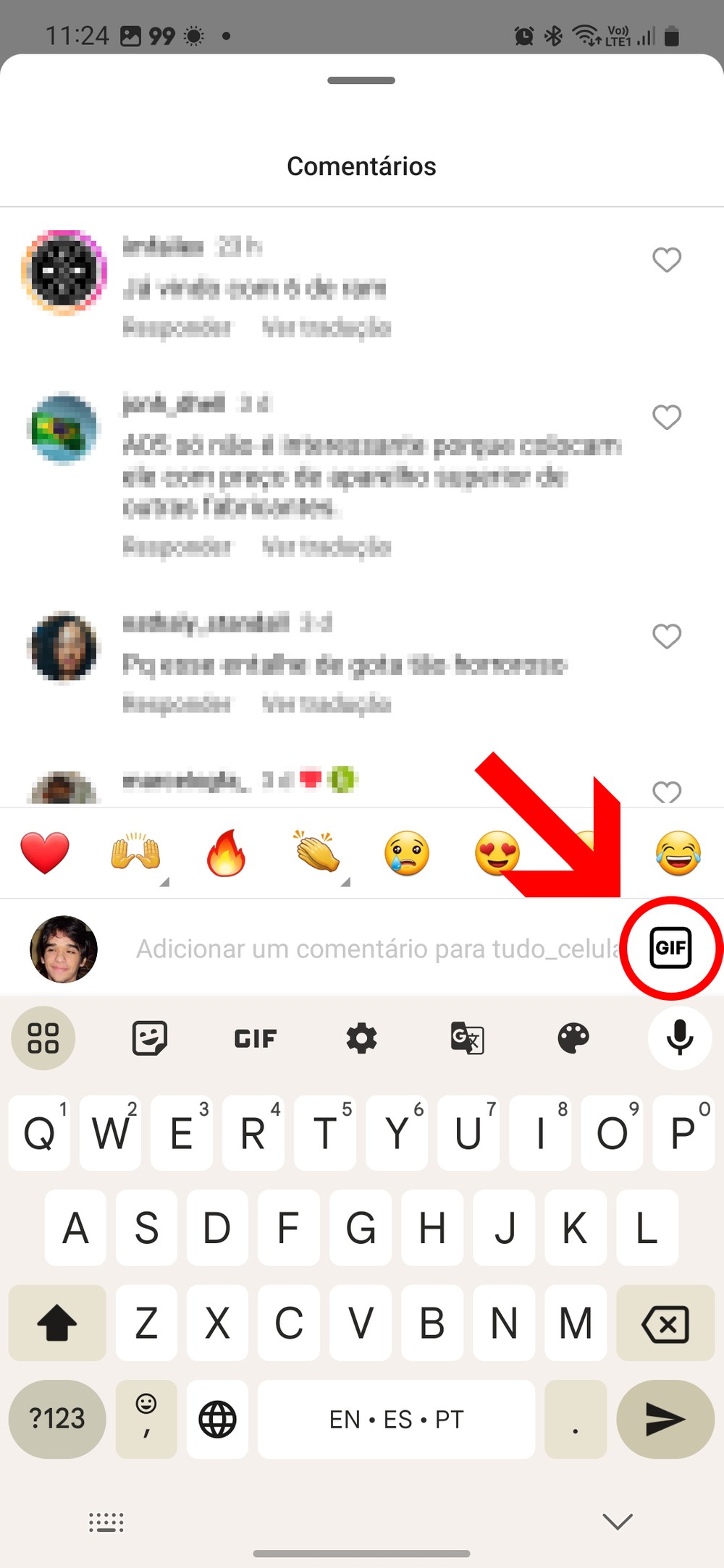This screenshot has width=724, height=1568.
Task: Insert the tears of joy emoji
Action: (678, 854)
